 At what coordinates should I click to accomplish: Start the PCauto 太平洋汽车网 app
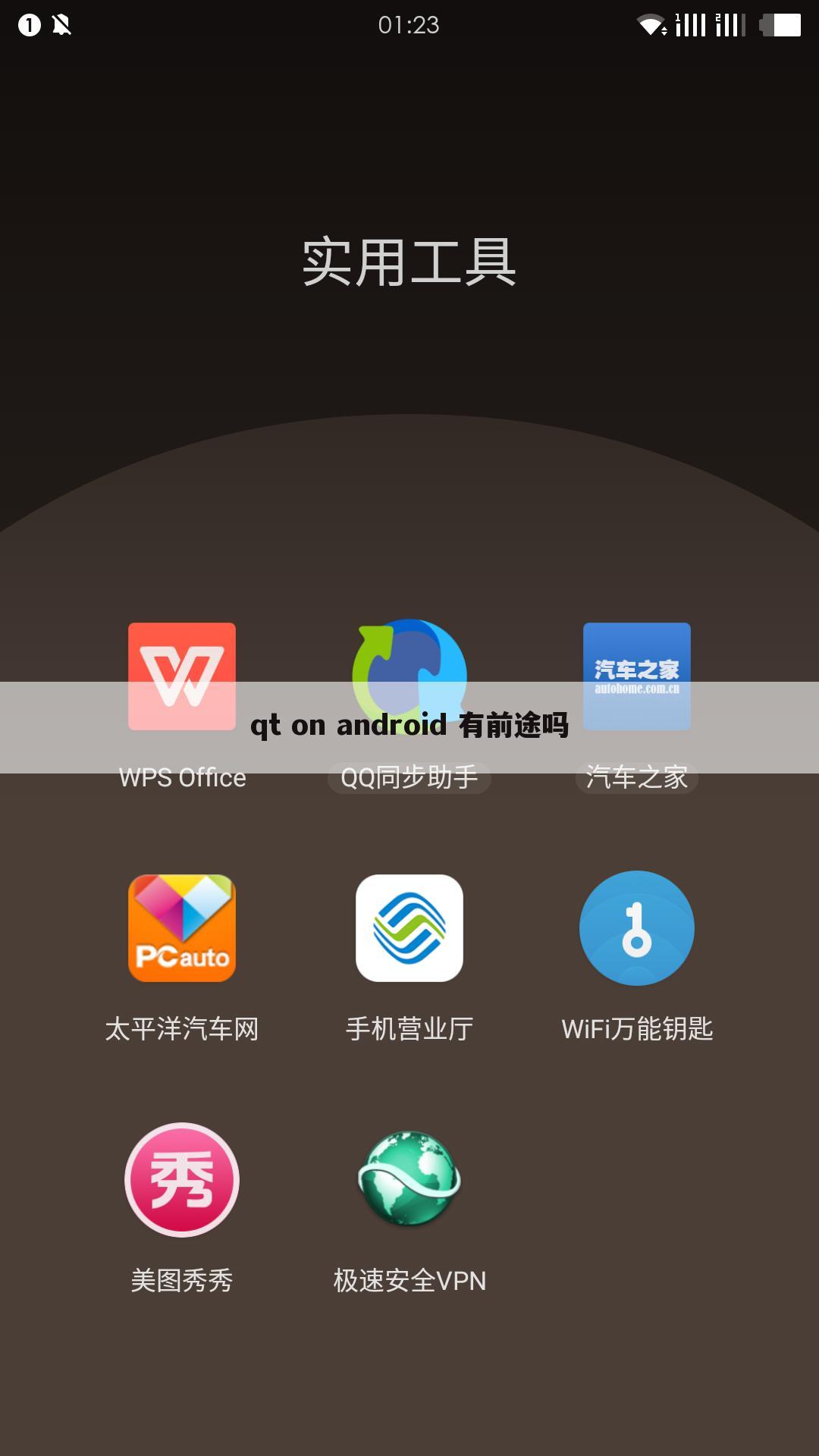coord(182,927)
